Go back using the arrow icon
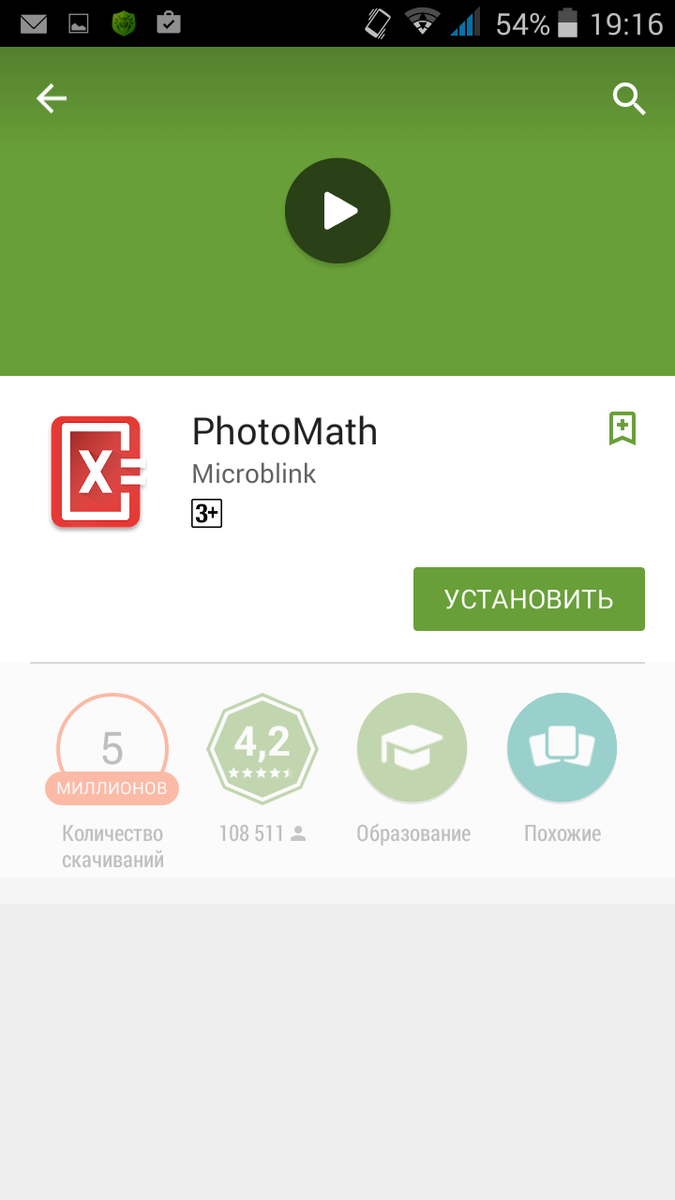This screenshot has height=1200, width=675. (x=51, y=98)
